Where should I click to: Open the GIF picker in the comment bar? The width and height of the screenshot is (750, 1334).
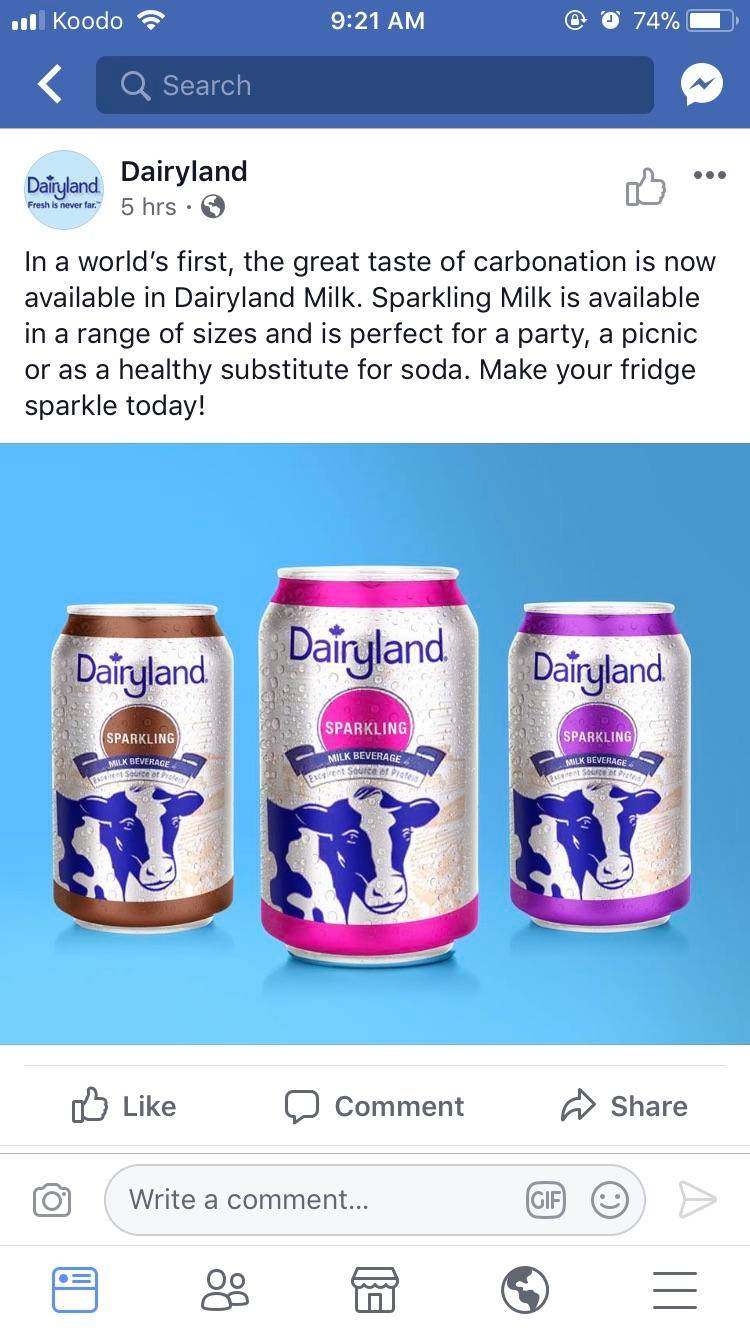coord(545,1199)
